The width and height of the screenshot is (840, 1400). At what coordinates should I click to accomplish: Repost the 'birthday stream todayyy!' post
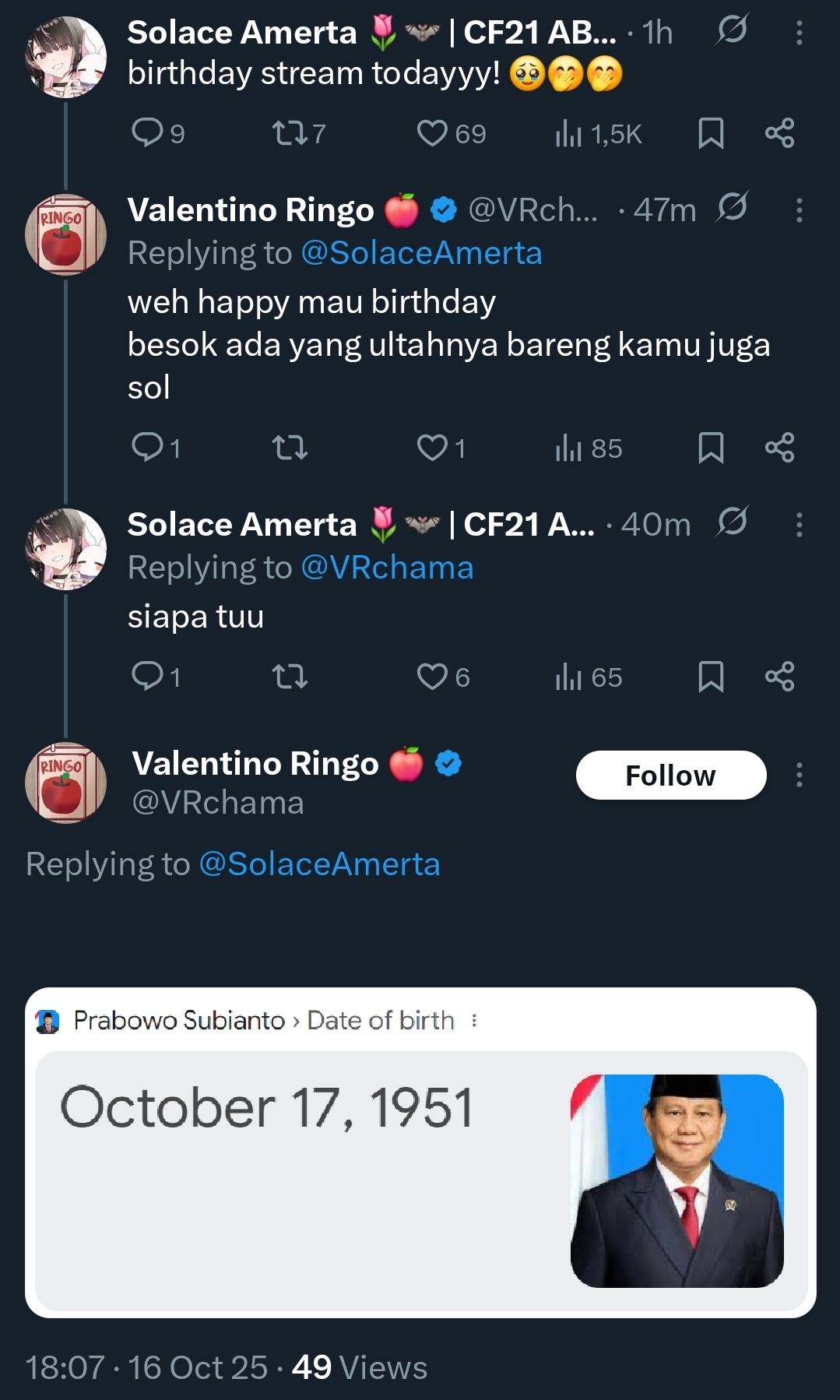pos(290,133)
